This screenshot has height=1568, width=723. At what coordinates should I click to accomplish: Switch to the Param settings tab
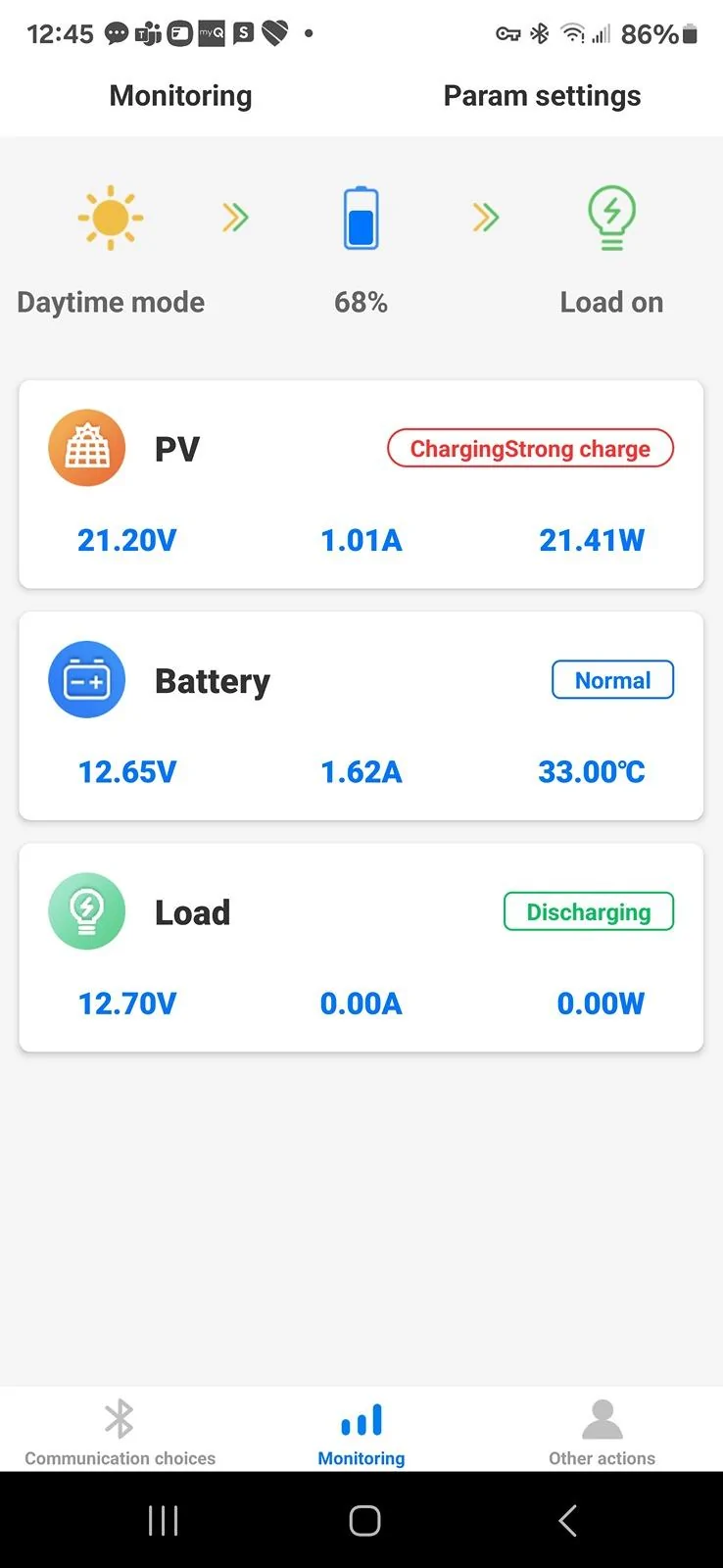[542, 96]
